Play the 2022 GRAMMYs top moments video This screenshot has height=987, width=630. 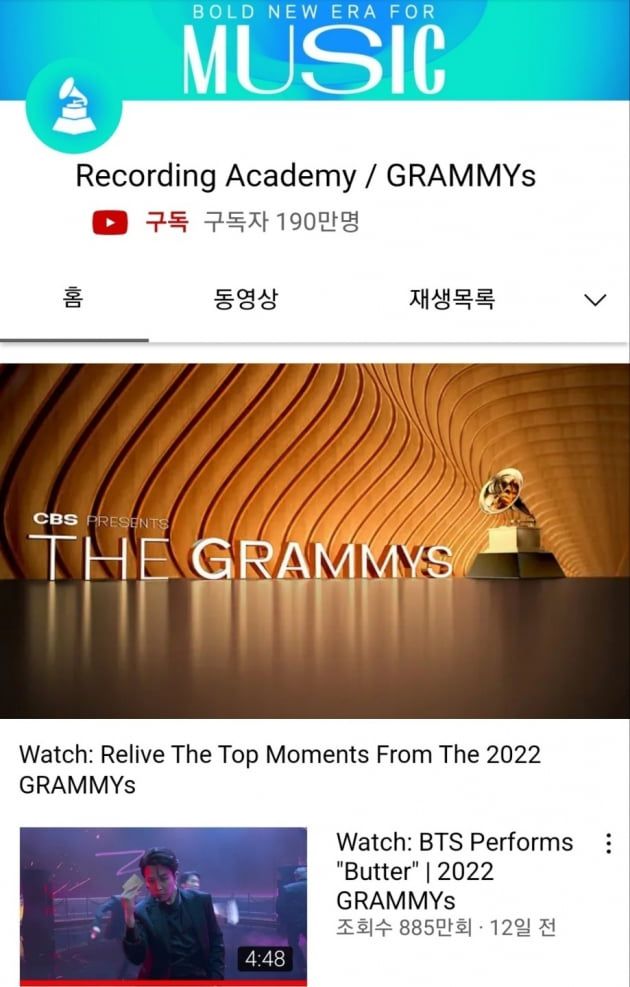click(315, 541)
